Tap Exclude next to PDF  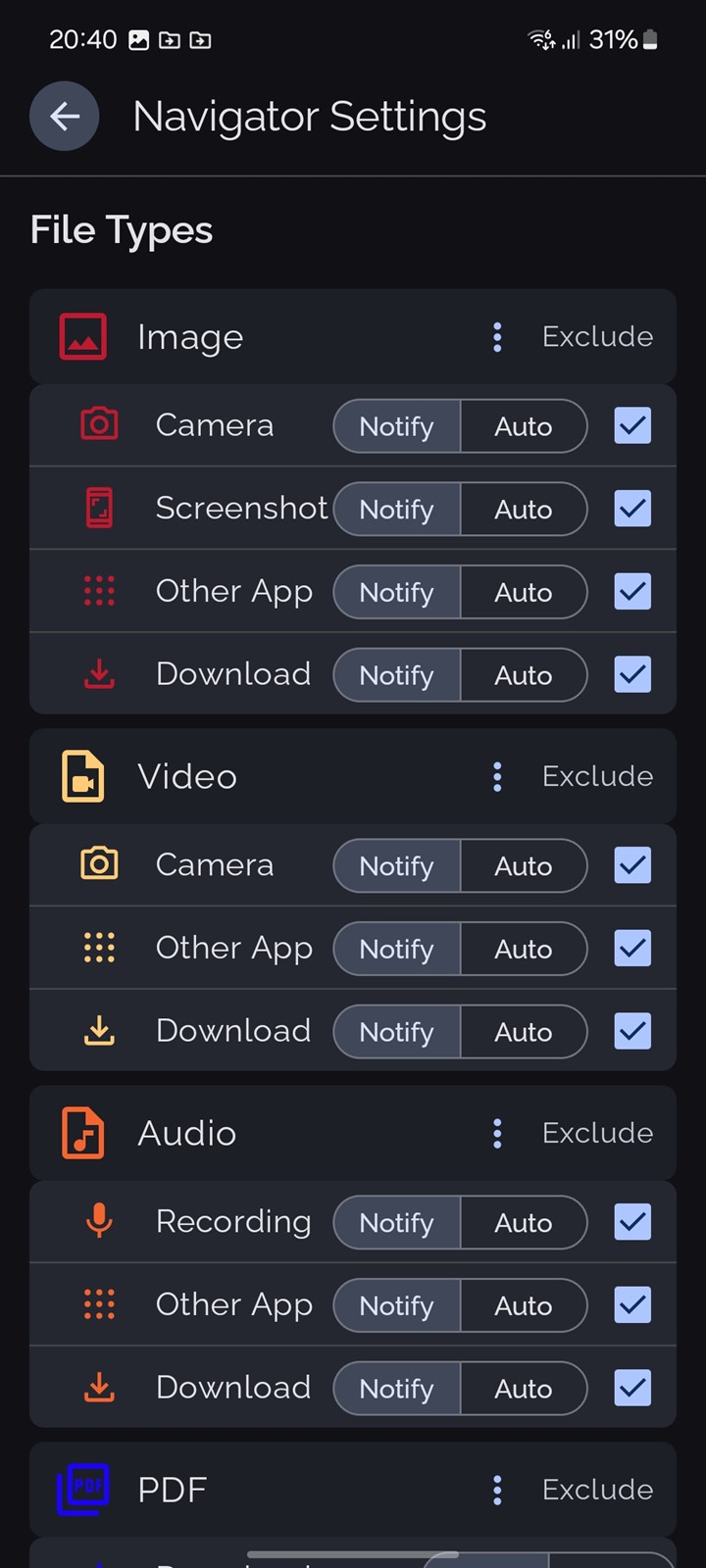(597, 1490)
